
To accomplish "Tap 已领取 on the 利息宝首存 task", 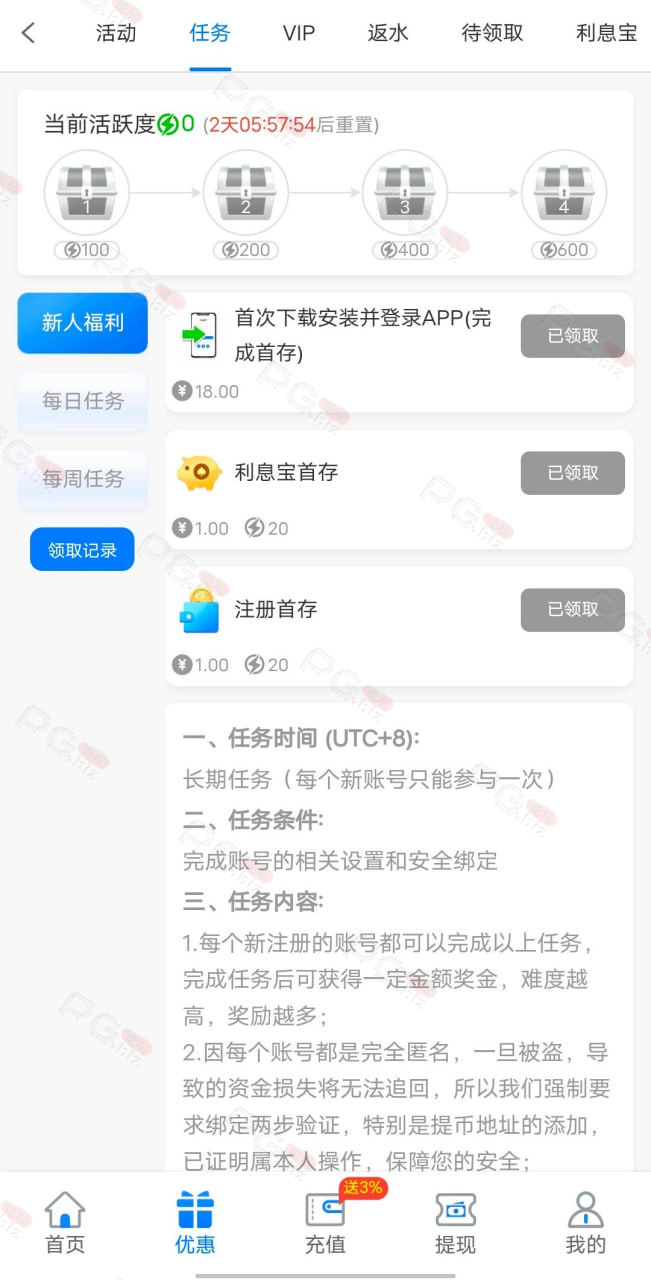I will [573, 473].
